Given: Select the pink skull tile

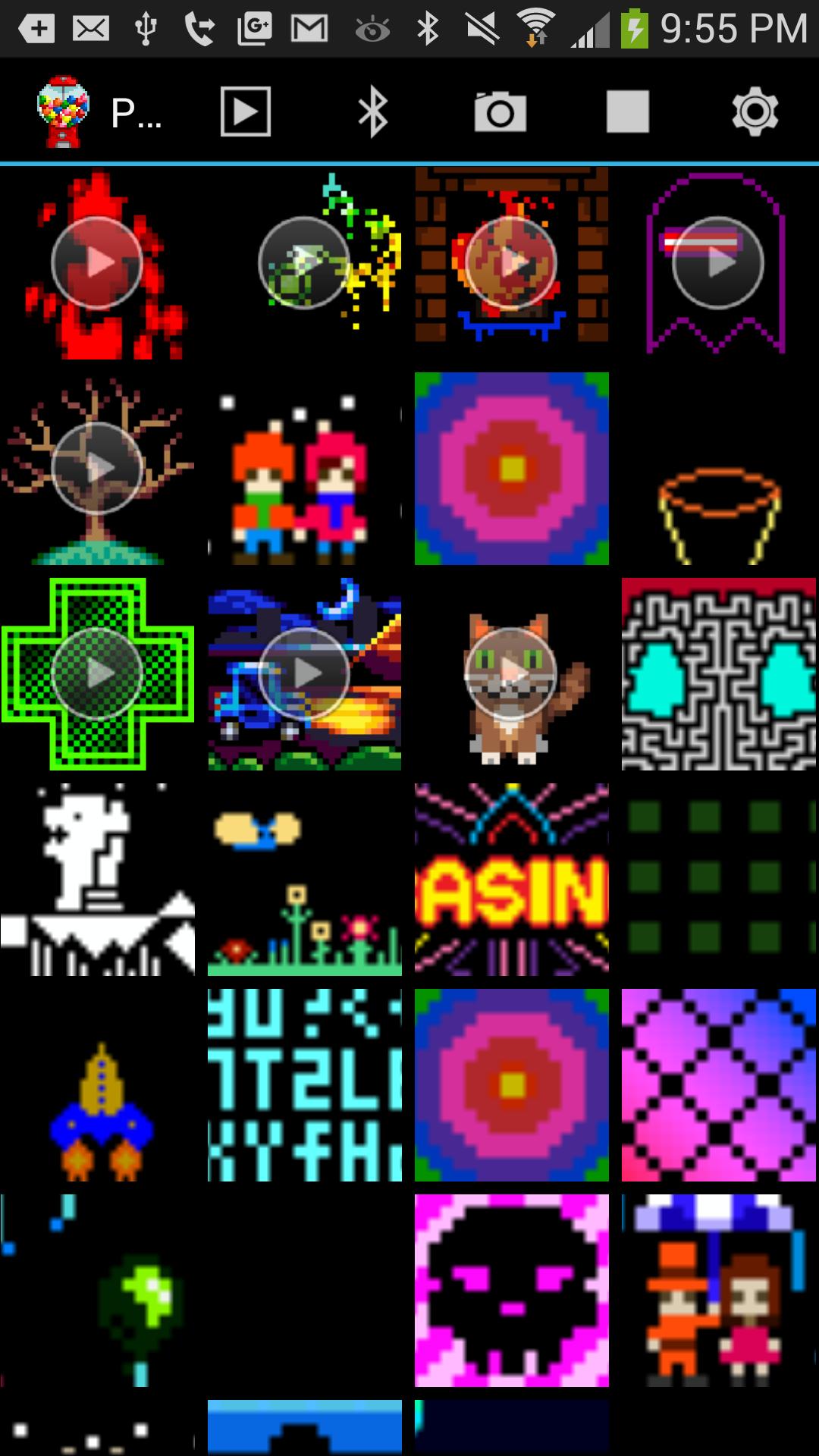Looking at the screenshot, I should coord(512,1291).
